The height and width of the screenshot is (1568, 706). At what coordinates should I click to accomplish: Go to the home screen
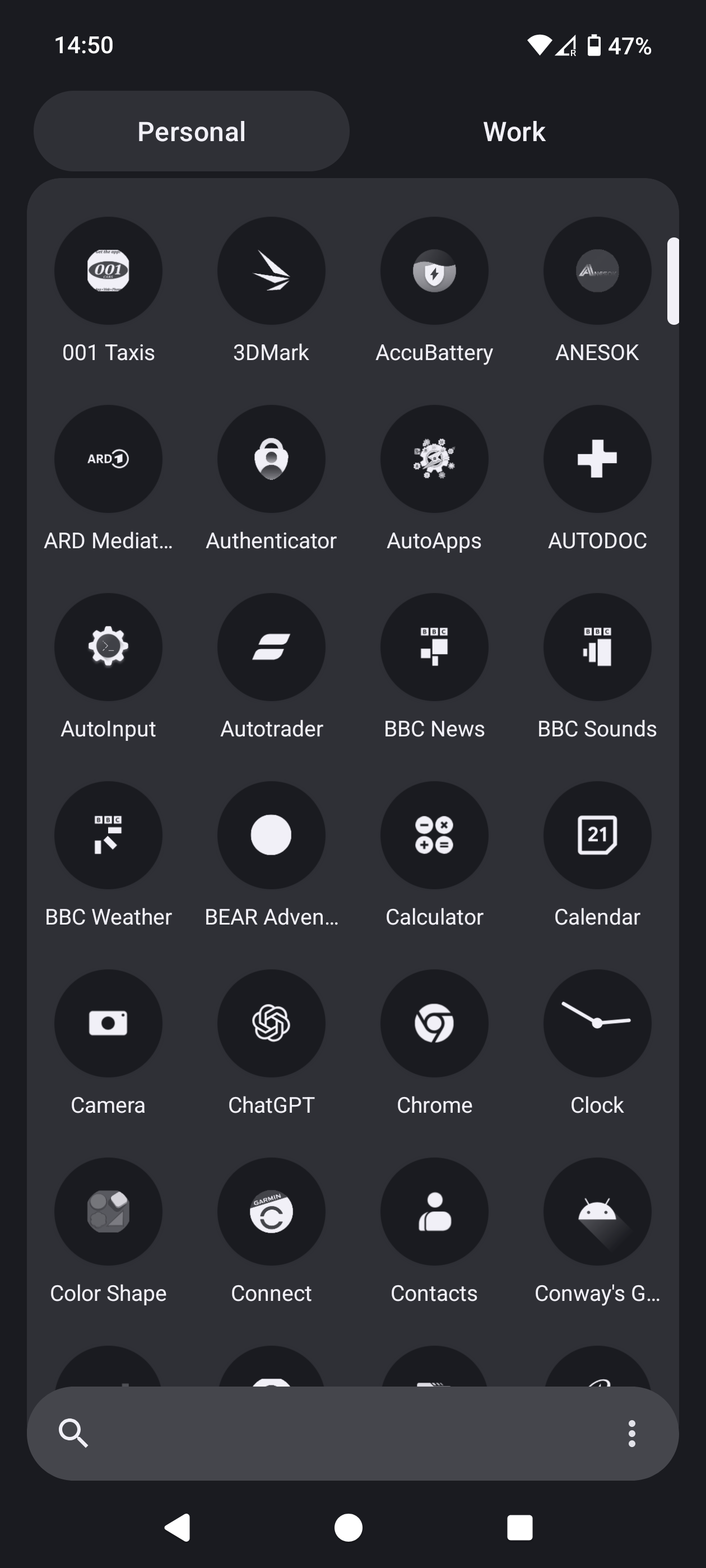[349, 1527]
